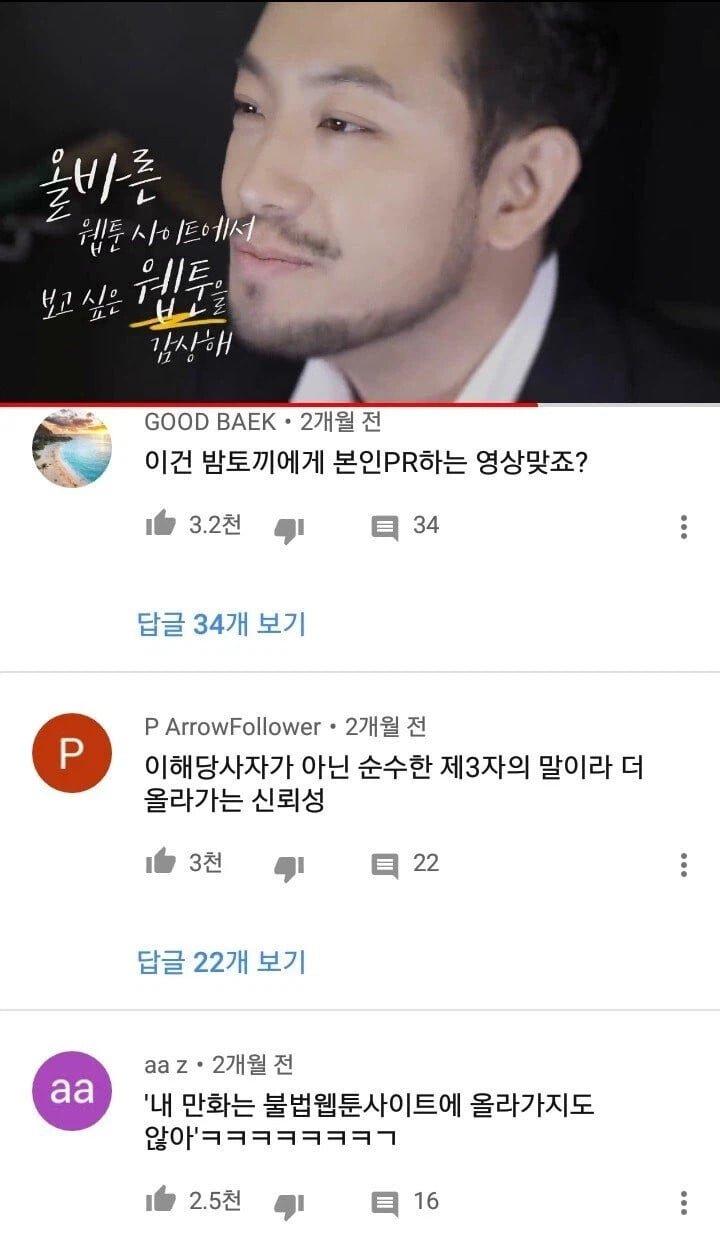720x1234 pixels.
Task: Dislike GOOD BAEK's comment
Action: tap(289, 528)
